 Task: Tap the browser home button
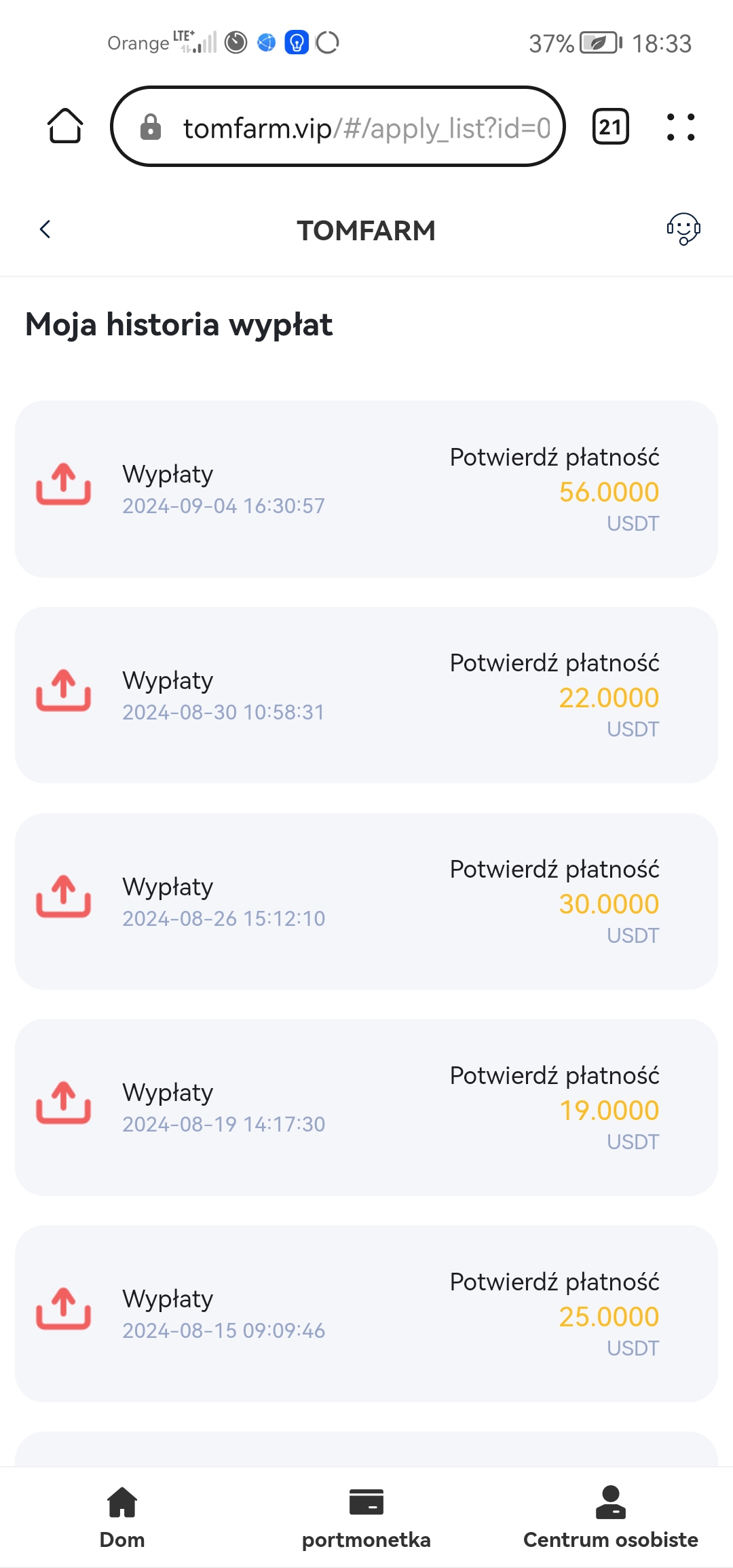(65, 126)
